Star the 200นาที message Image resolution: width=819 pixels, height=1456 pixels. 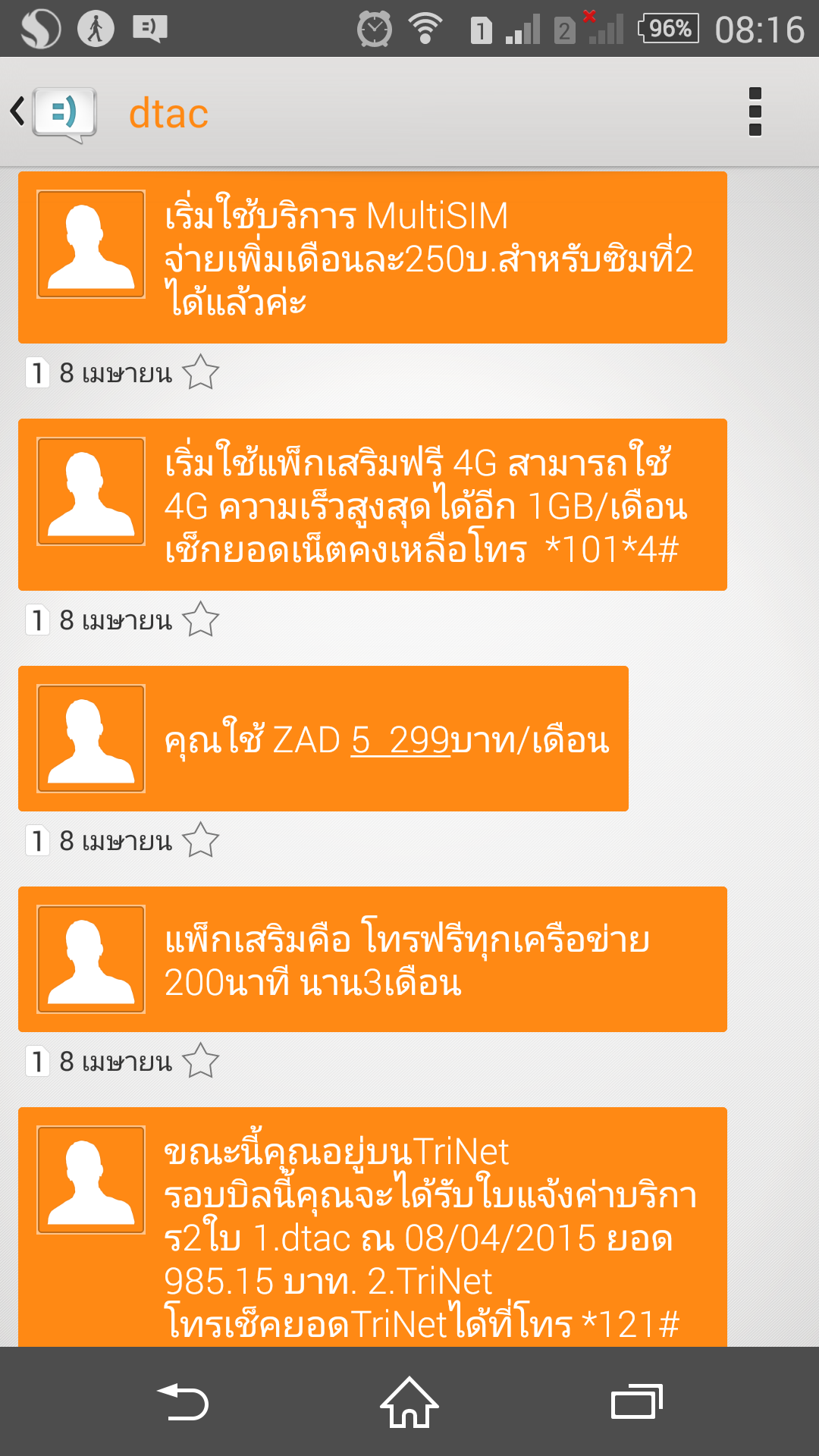(x=201, y=1061)
